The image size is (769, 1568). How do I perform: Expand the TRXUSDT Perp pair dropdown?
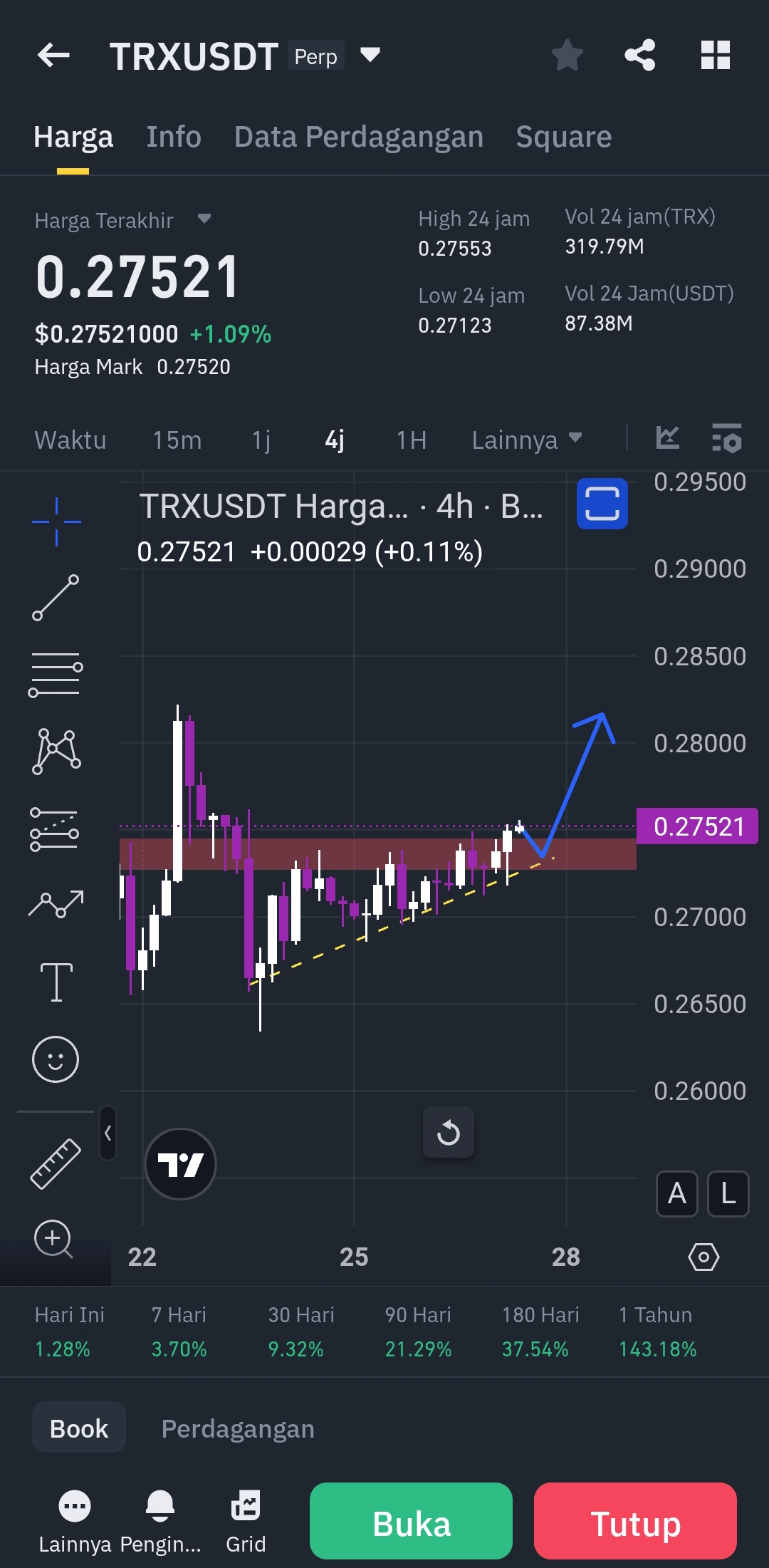[x=370, y=55]
